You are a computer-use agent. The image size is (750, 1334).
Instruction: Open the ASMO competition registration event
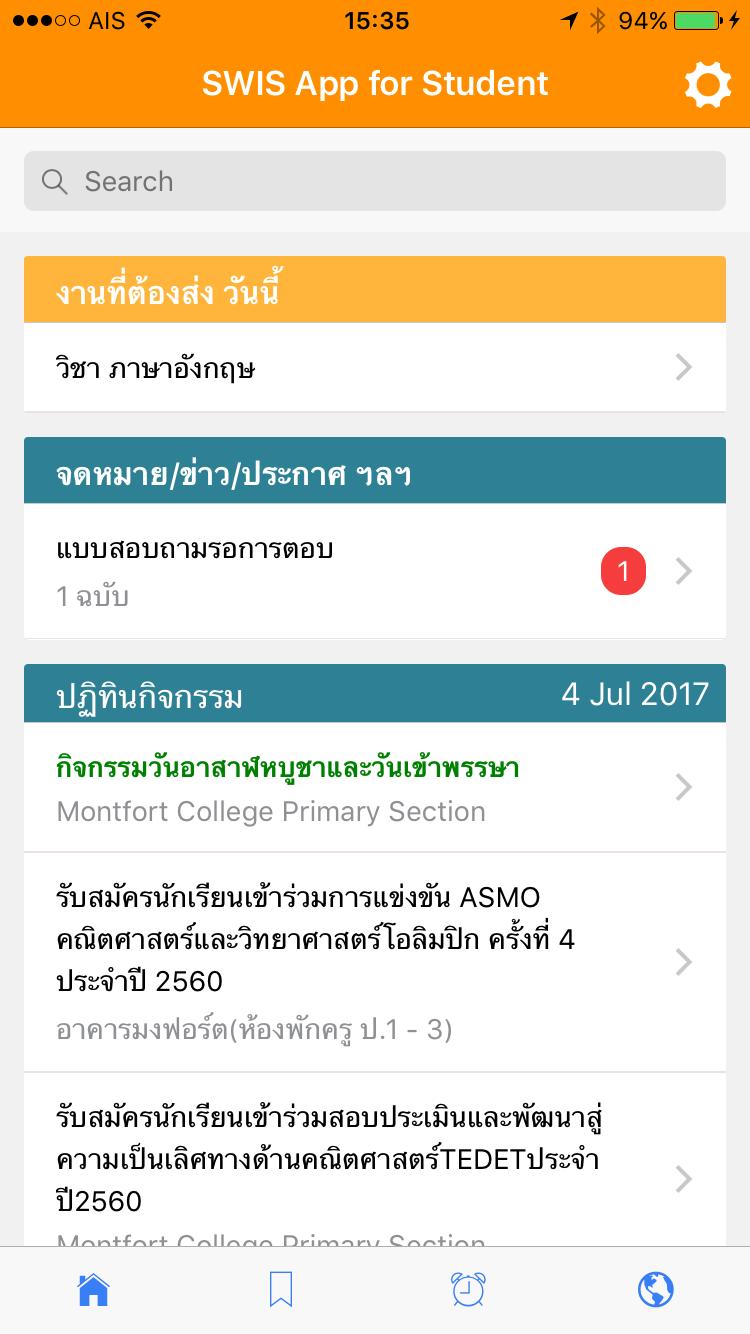coord(375,961)
